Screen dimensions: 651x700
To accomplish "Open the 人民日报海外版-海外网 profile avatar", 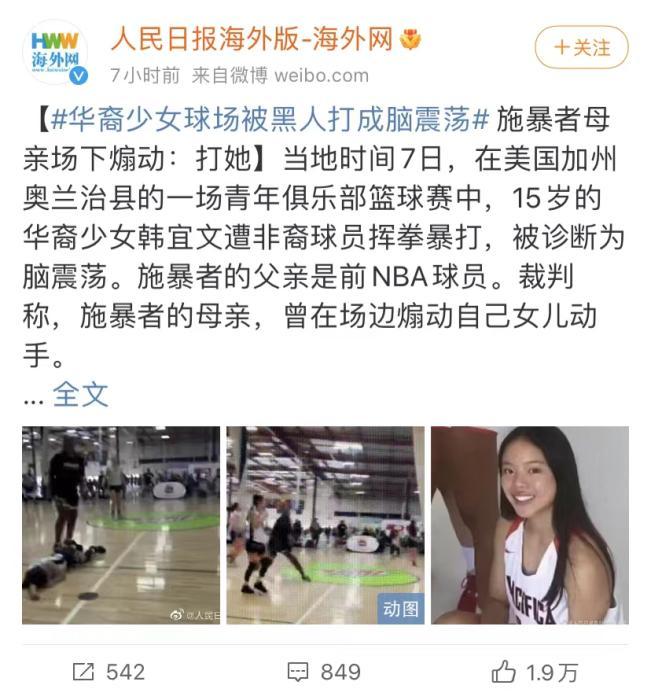I will pyautogui.click(x=55, y=53).
